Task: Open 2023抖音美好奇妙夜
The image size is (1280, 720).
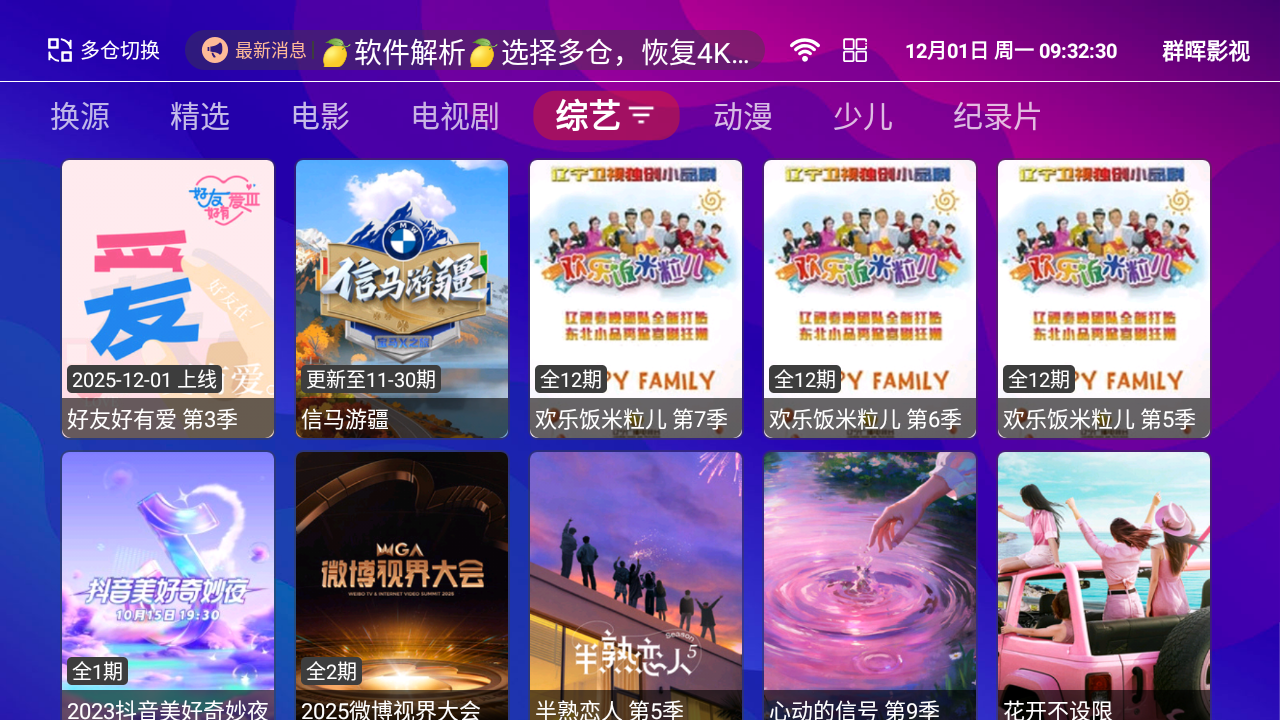Action: click(168, 585)
